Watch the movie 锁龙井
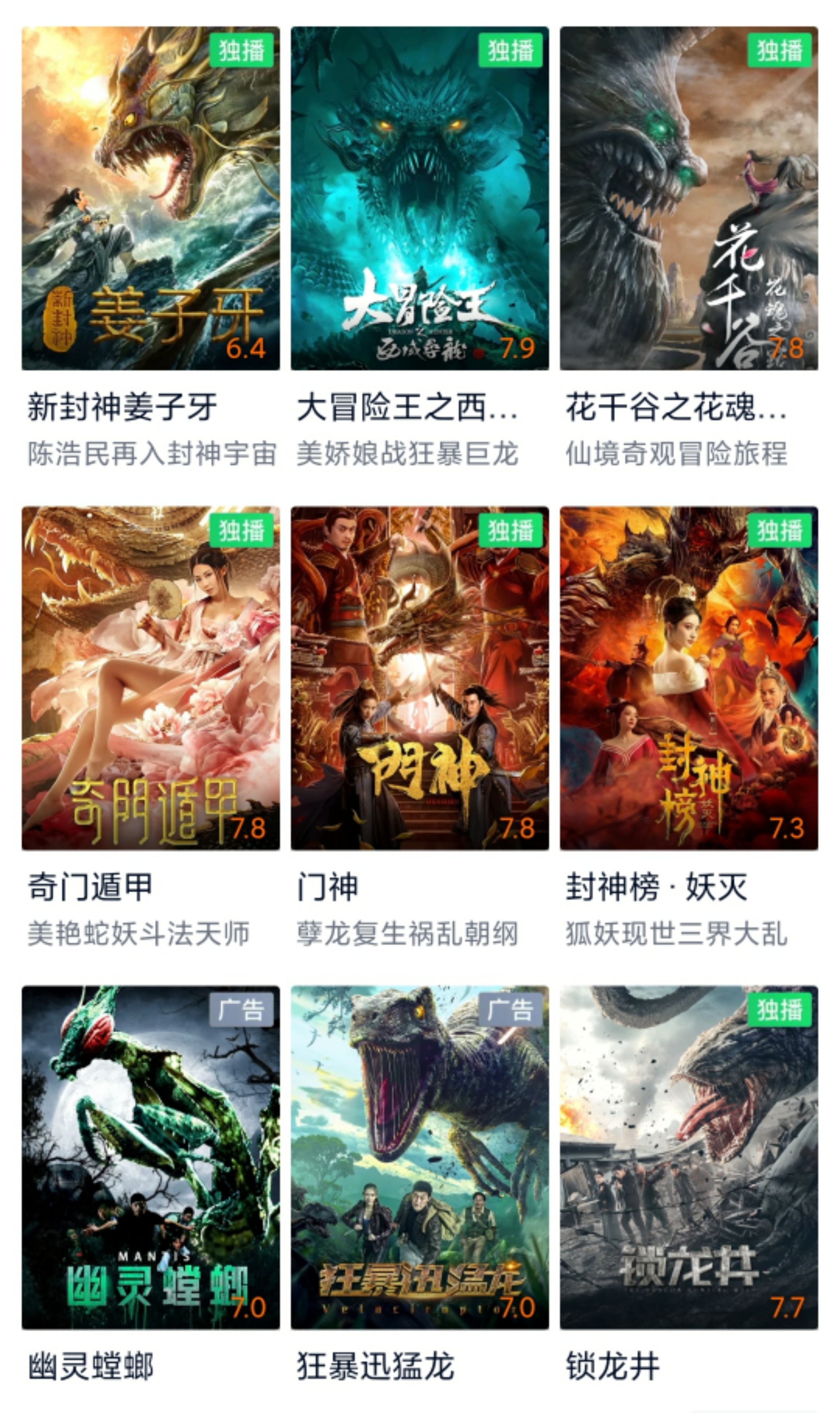The width and height of the screenshot is (840, 1413). 688,1157
